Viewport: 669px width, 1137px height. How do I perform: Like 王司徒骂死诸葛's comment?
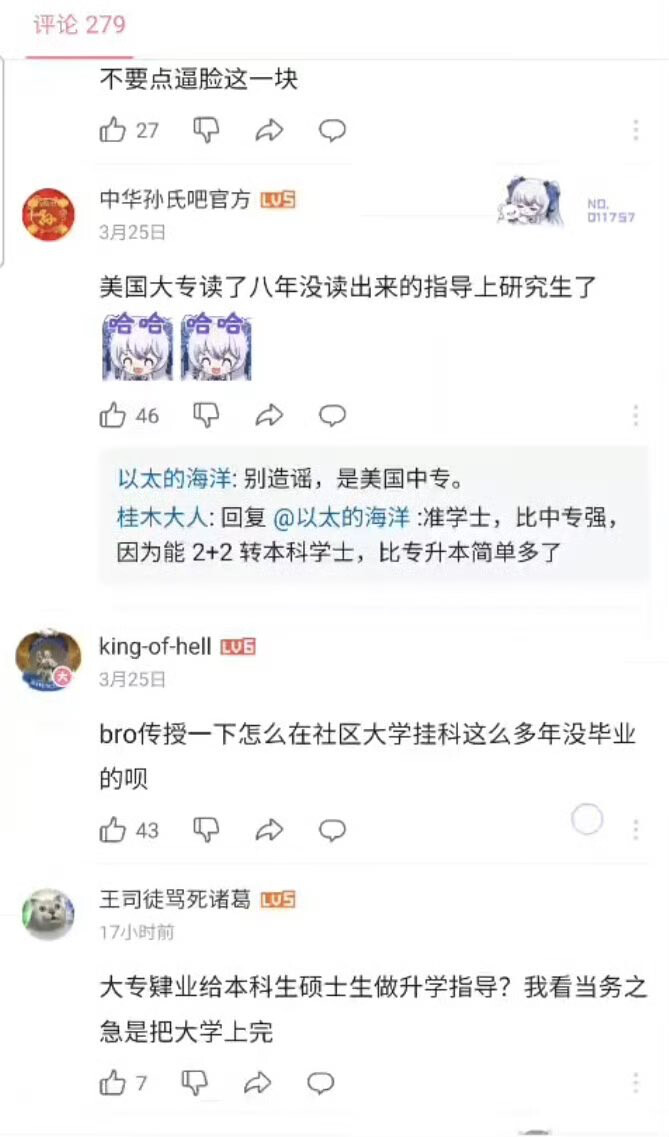point(114,1083)
